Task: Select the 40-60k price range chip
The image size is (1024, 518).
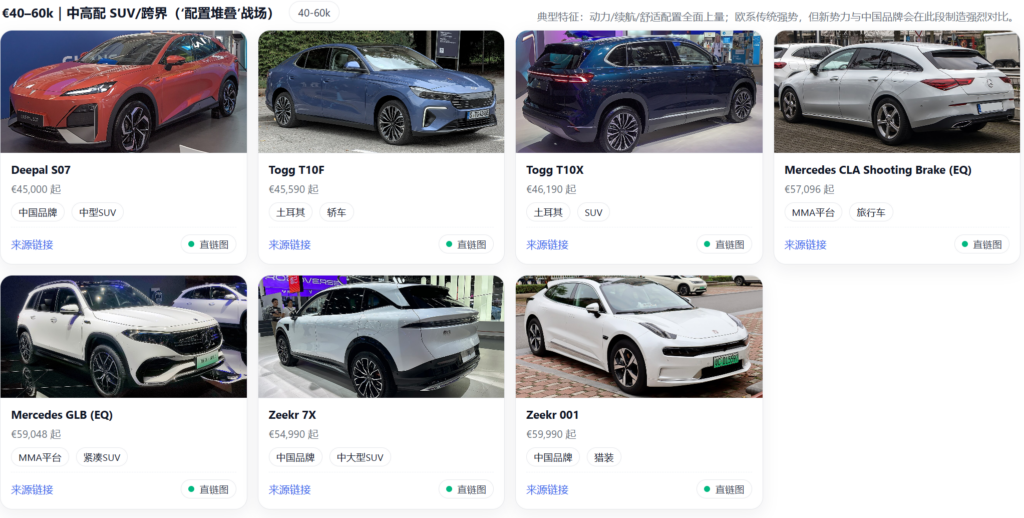Action: coord(314,13)
